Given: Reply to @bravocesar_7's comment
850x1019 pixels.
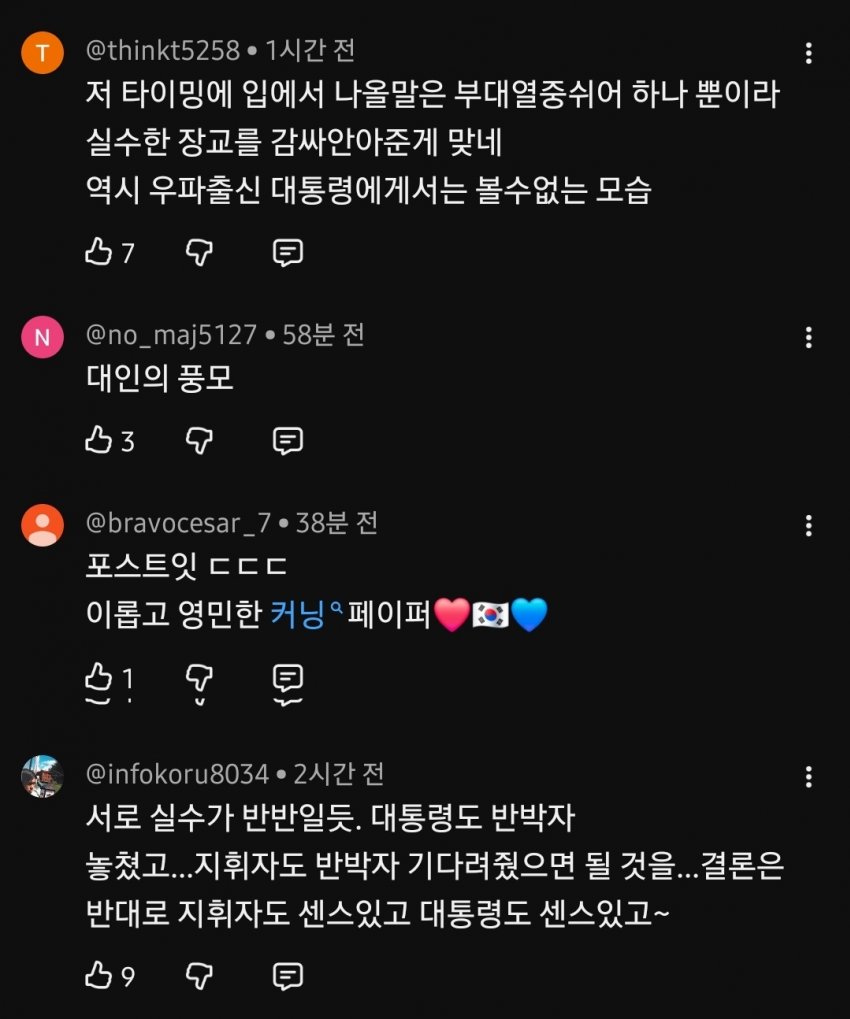Looking at the screenshot, I should 288,680.
